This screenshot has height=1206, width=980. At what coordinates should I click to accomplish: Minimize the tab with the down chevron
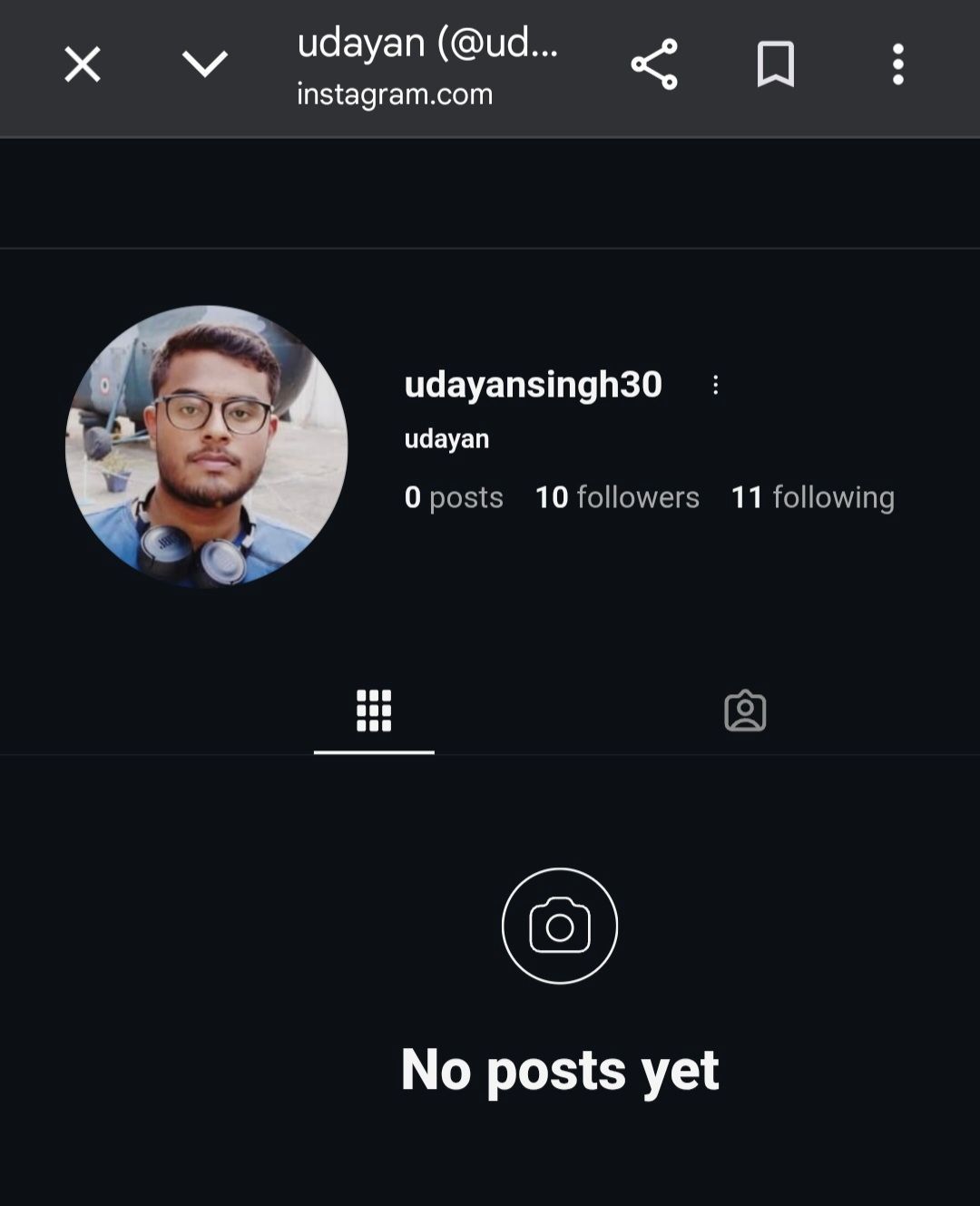point(204,65)
